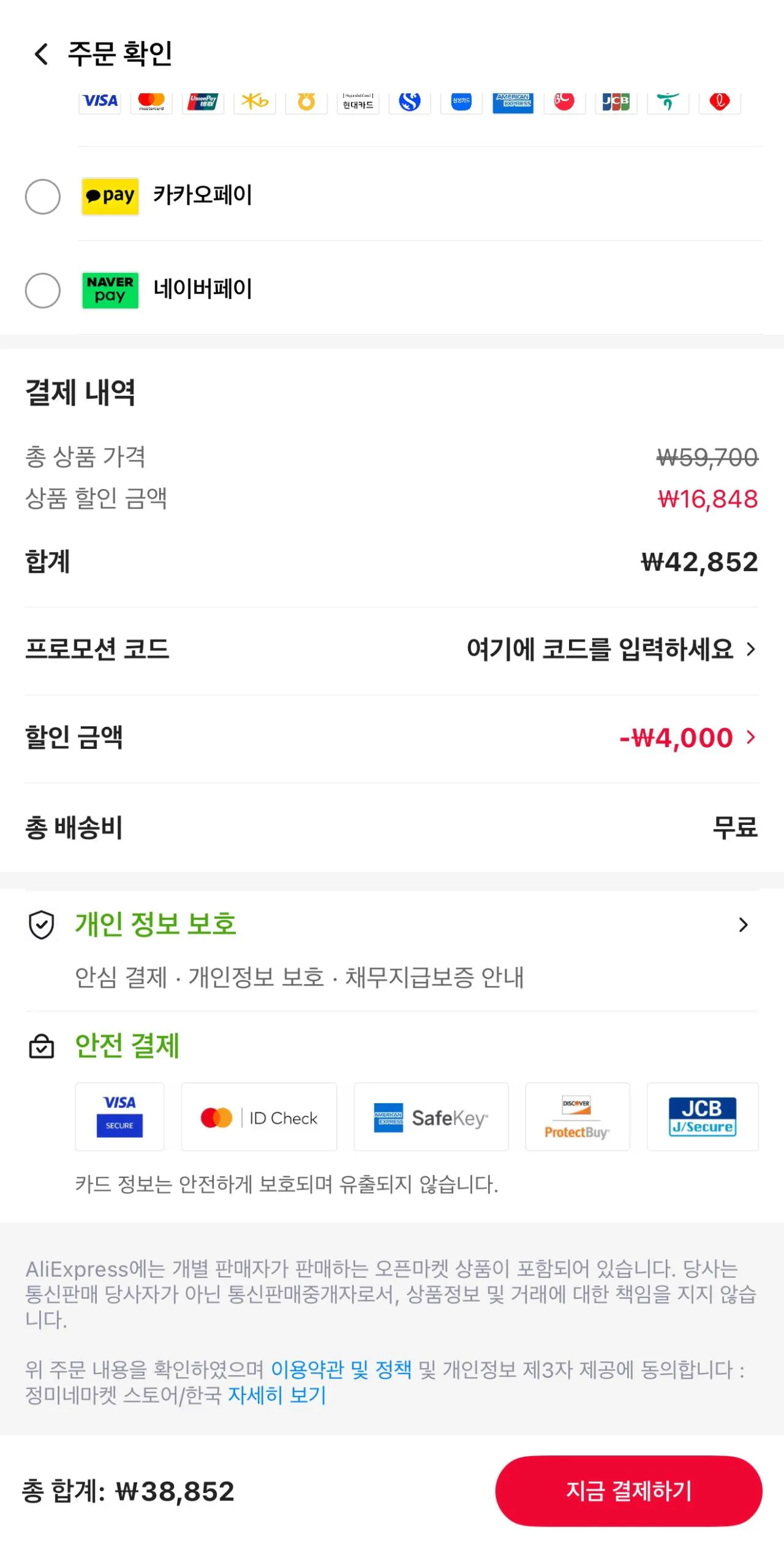
Task: Select the JCB card payment icon
Action: (x=616, y=102)
